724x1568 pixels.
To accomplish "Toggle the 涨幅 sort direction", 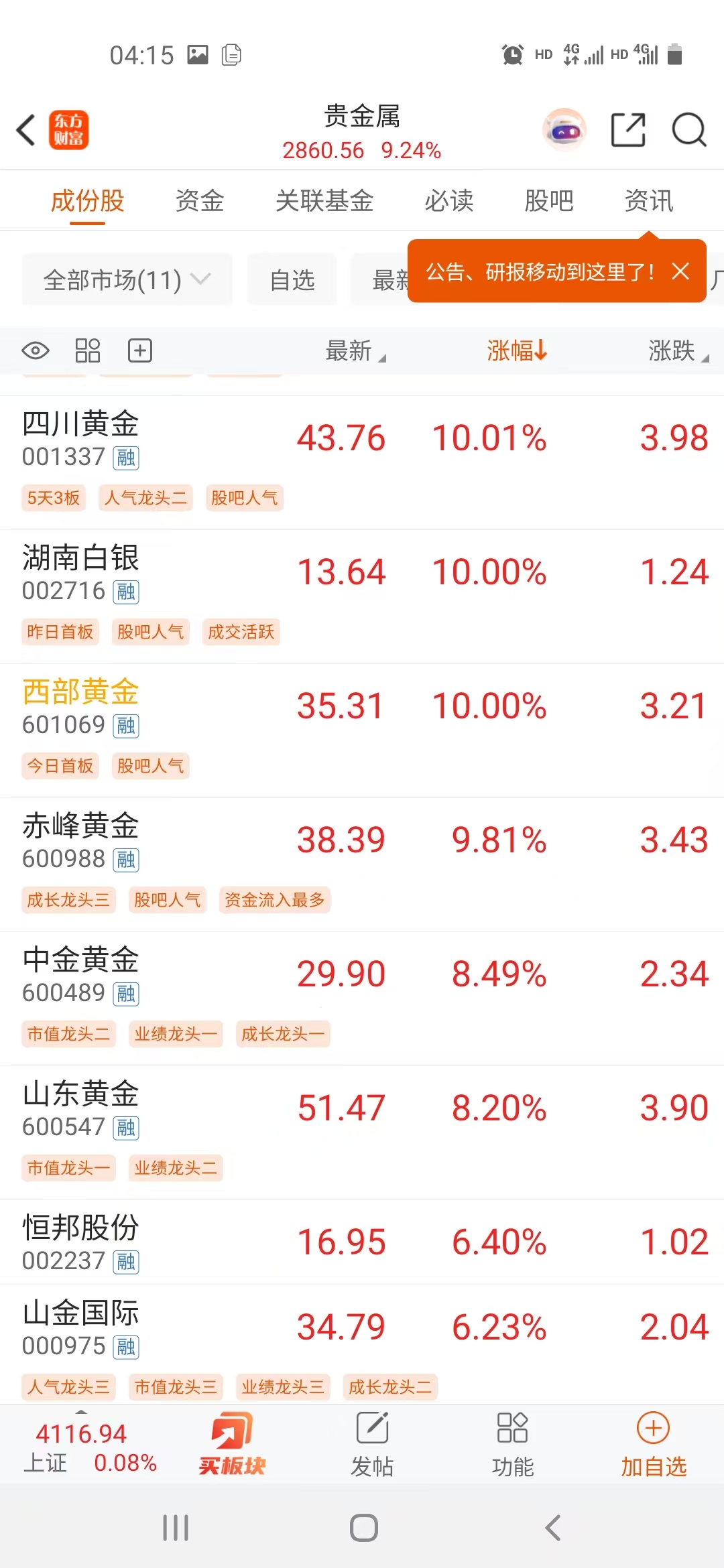I will click(515, 350).
